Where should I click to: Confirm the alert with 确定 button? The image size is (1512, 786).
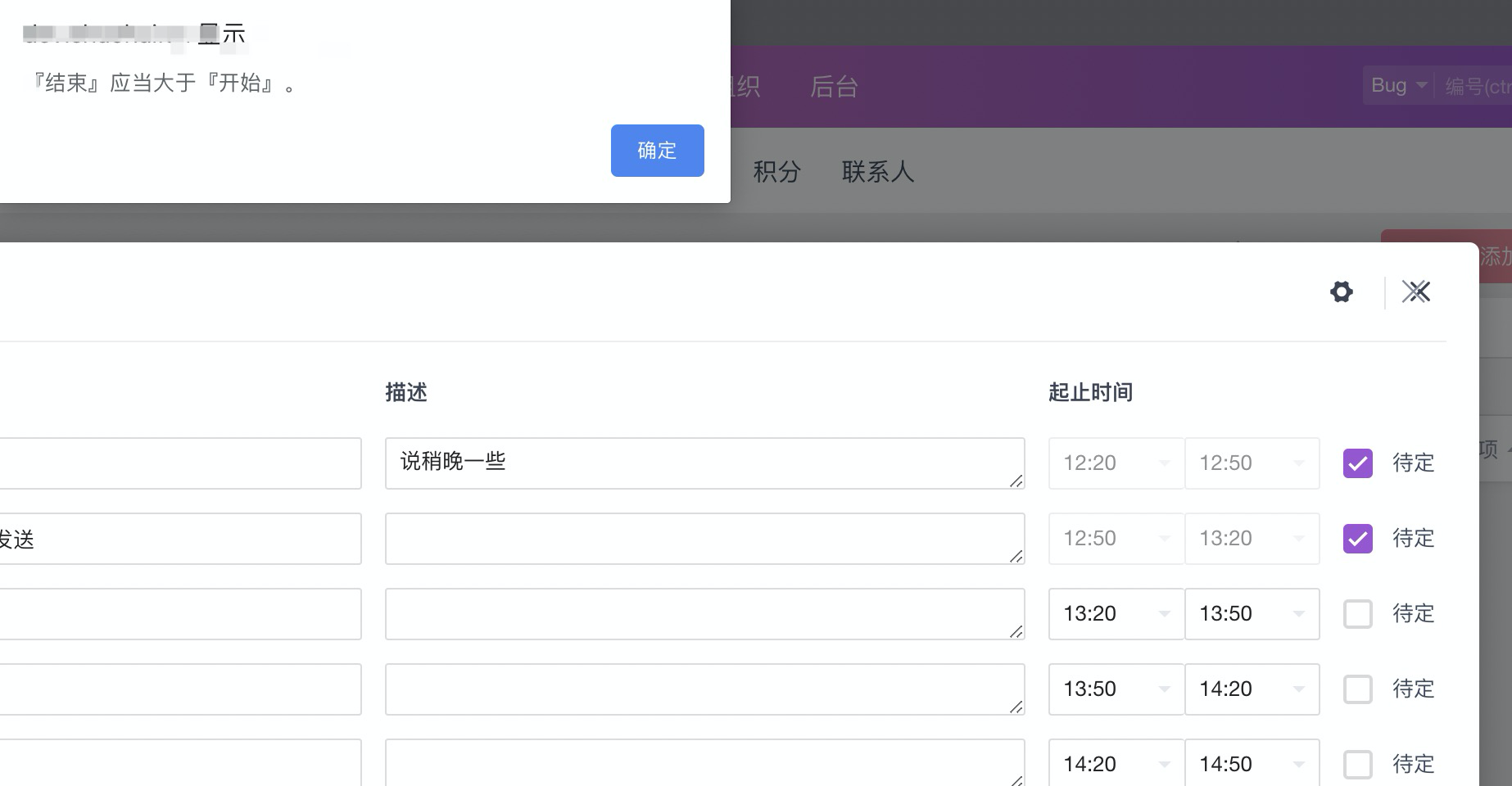tap(657, 151)
